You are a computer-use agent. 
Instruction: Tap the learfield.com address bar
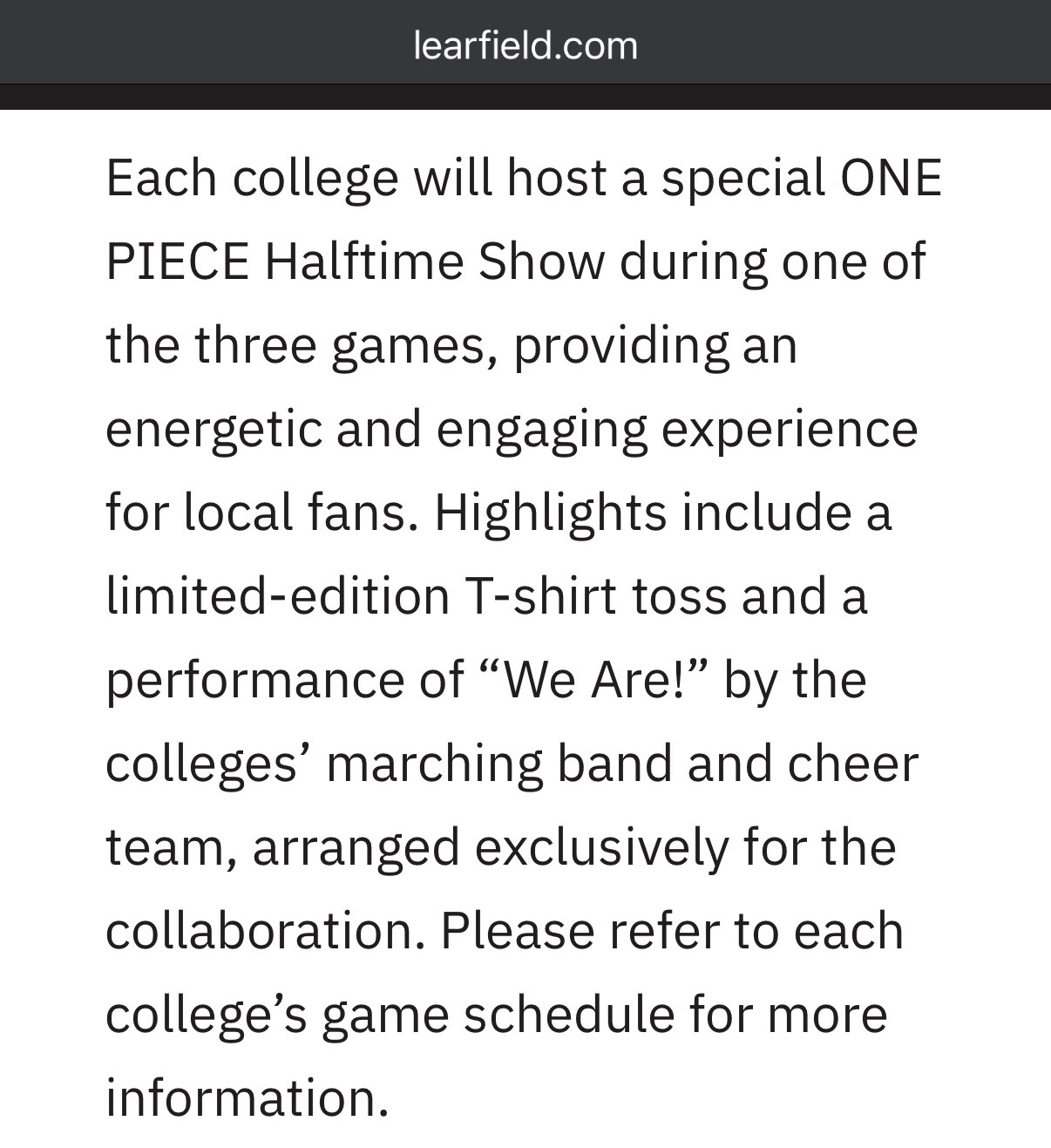click(525, 45)
